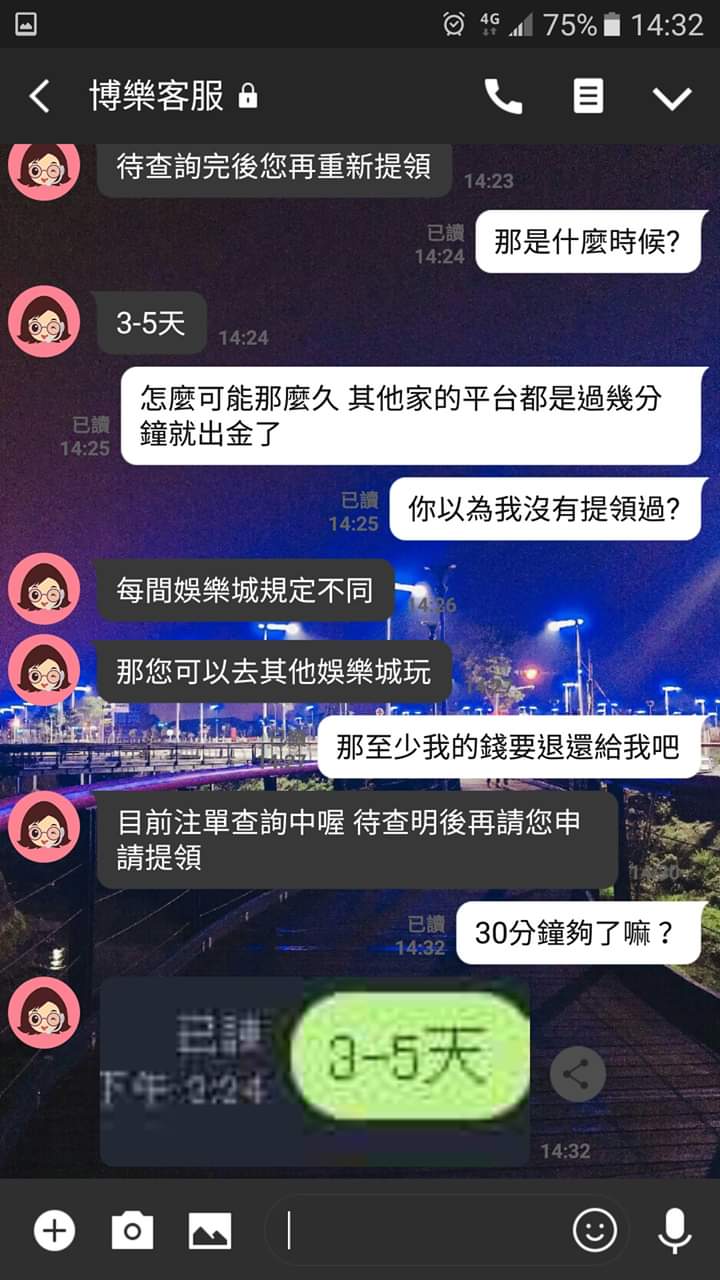Open the plus attachment menu
The image size is (720, 1280).
[55, 1230]
